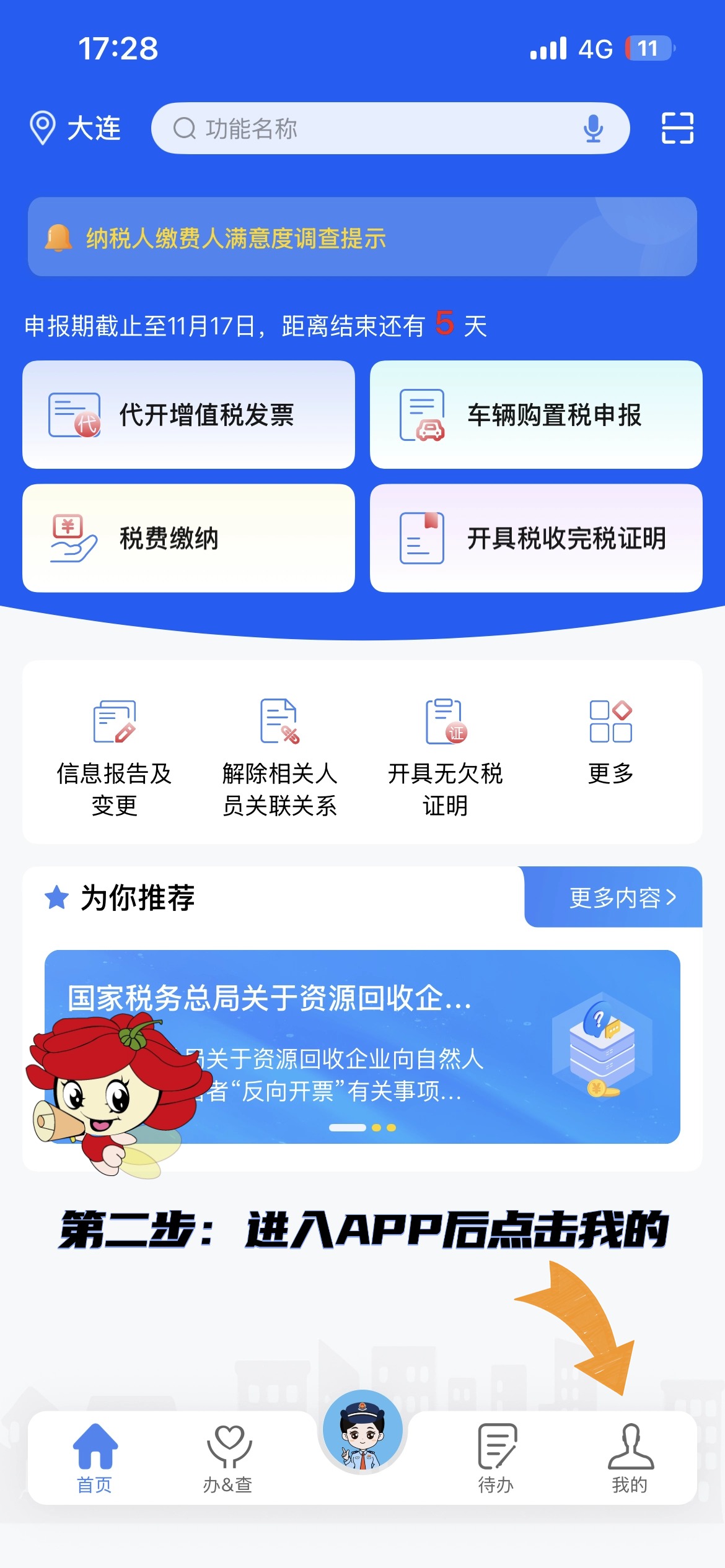This screenshot has height=1568, width=725.
Task: Switch to the 待办 tab
Action: [496, 1457]
